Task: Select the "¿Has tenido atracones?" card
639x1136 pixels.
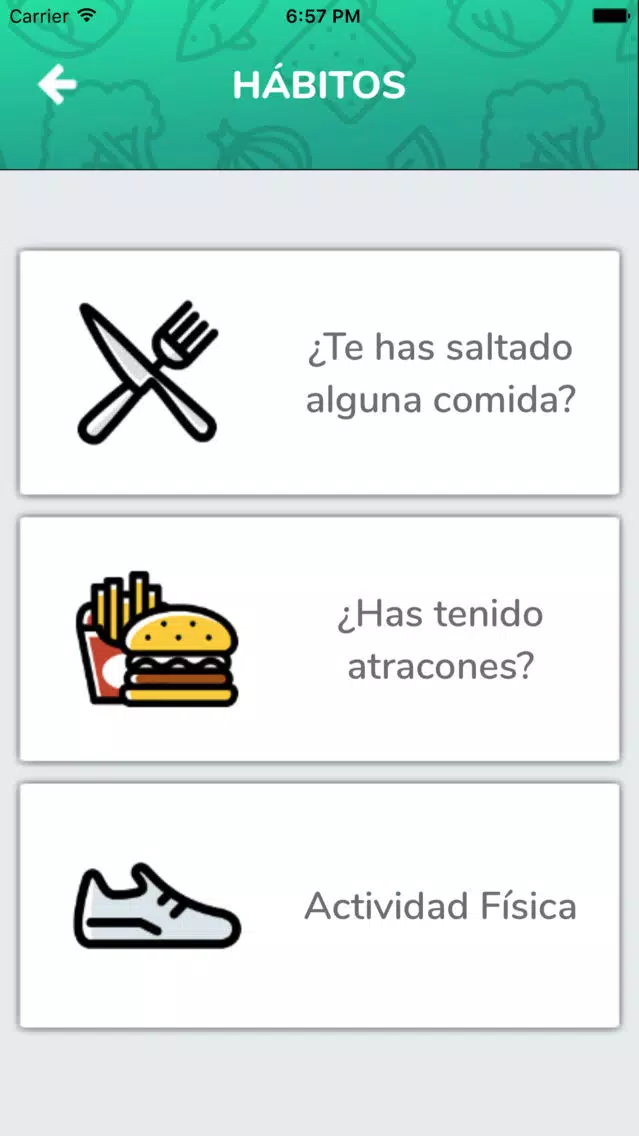Action: [320, 639]
